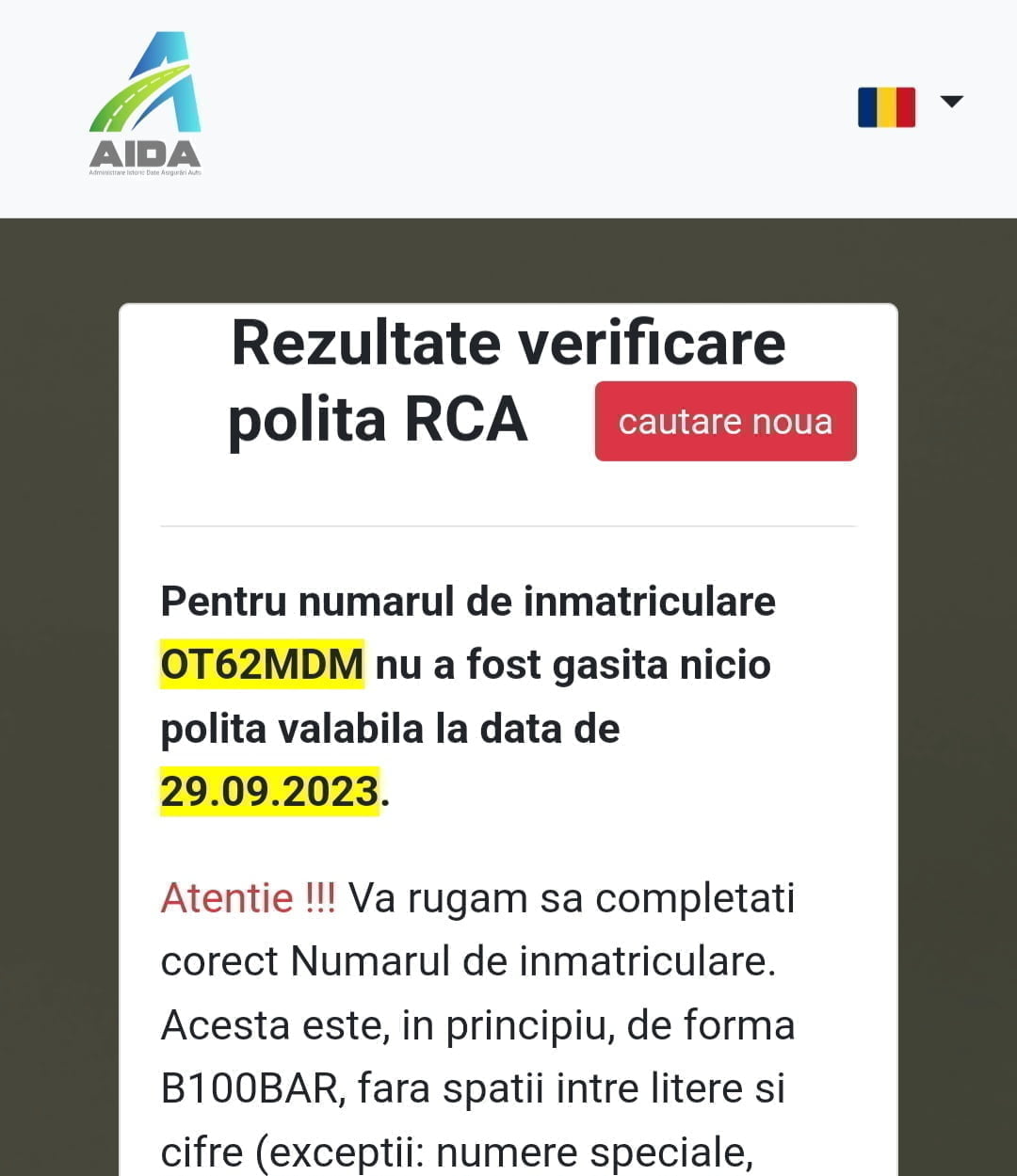Open the AIDA home logo link
The height and width of the screenshot is (1176, 1017).
[145, 104]
